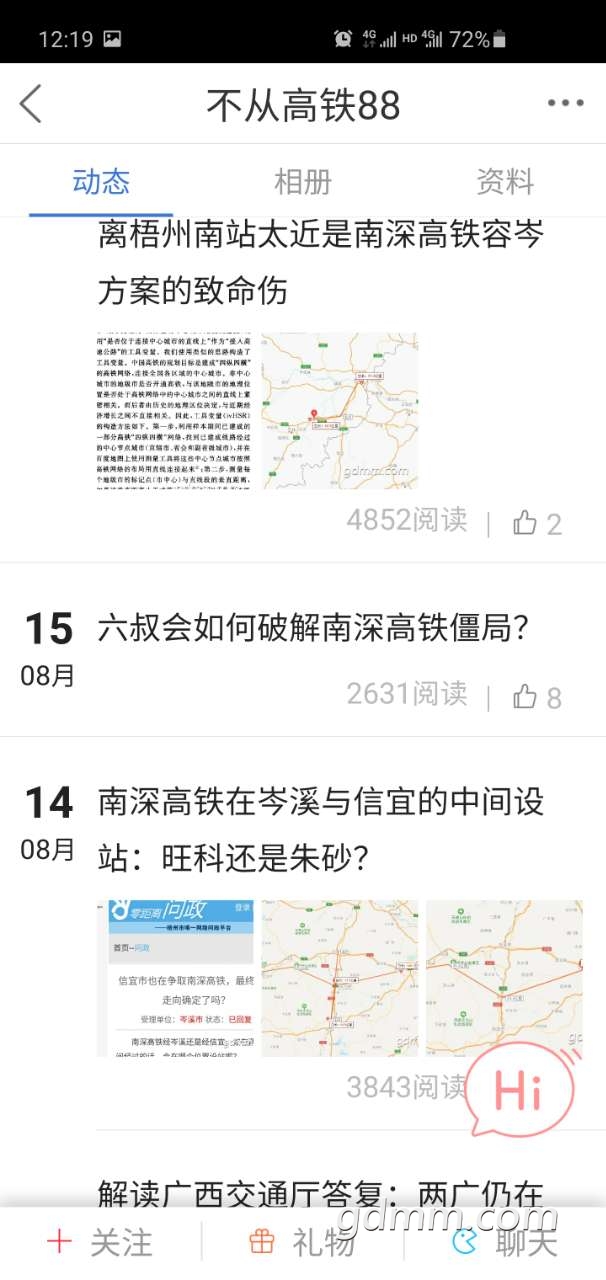Open post about 旺科还是朱砂
Screen dimensions: 606x1280
[x=320, y=829]
